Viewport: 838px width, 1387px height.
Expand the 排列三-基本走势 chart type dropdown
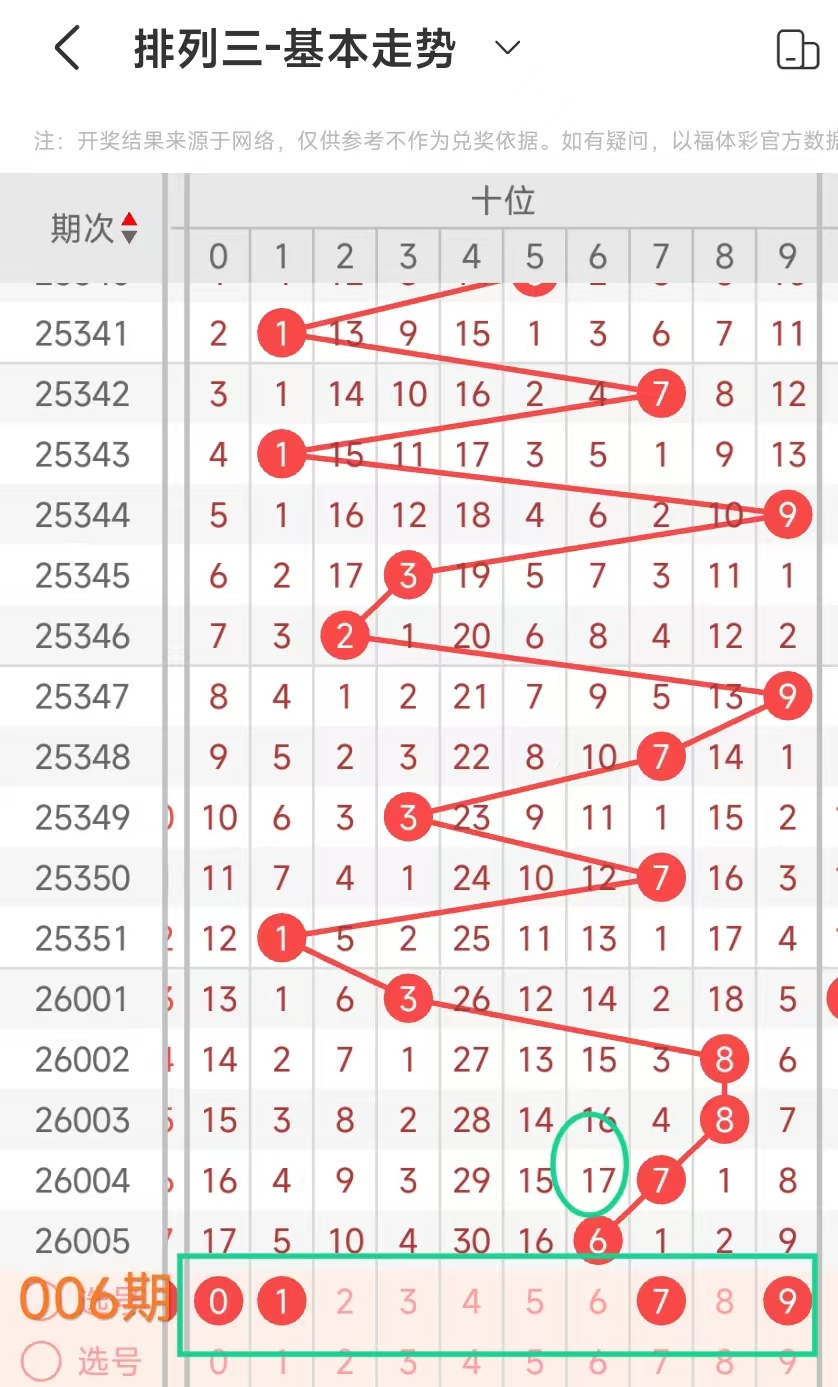(508, 48)
